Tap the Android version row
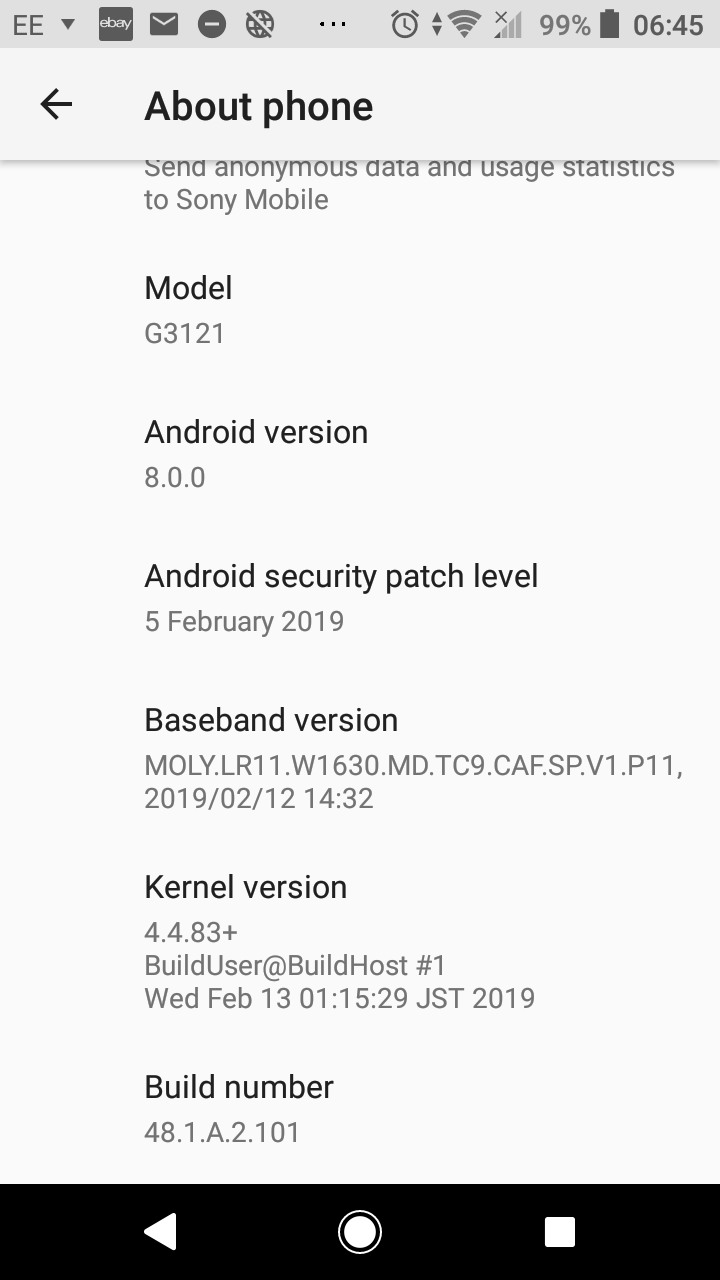720x1280 pixels. click(360, 453)
